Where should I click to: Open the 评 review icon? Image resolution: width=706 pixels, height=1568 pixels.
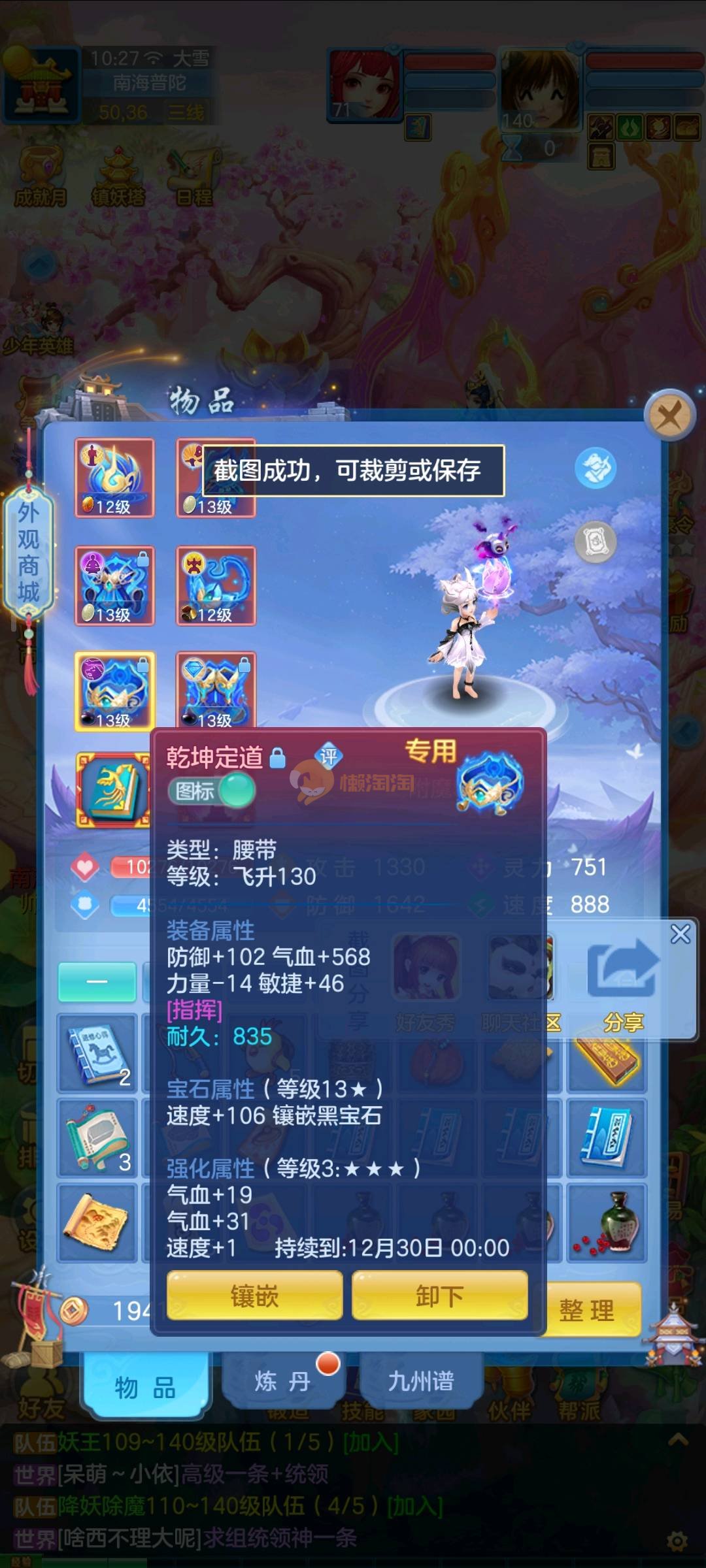pyautogui.click(x=329, y=757)
